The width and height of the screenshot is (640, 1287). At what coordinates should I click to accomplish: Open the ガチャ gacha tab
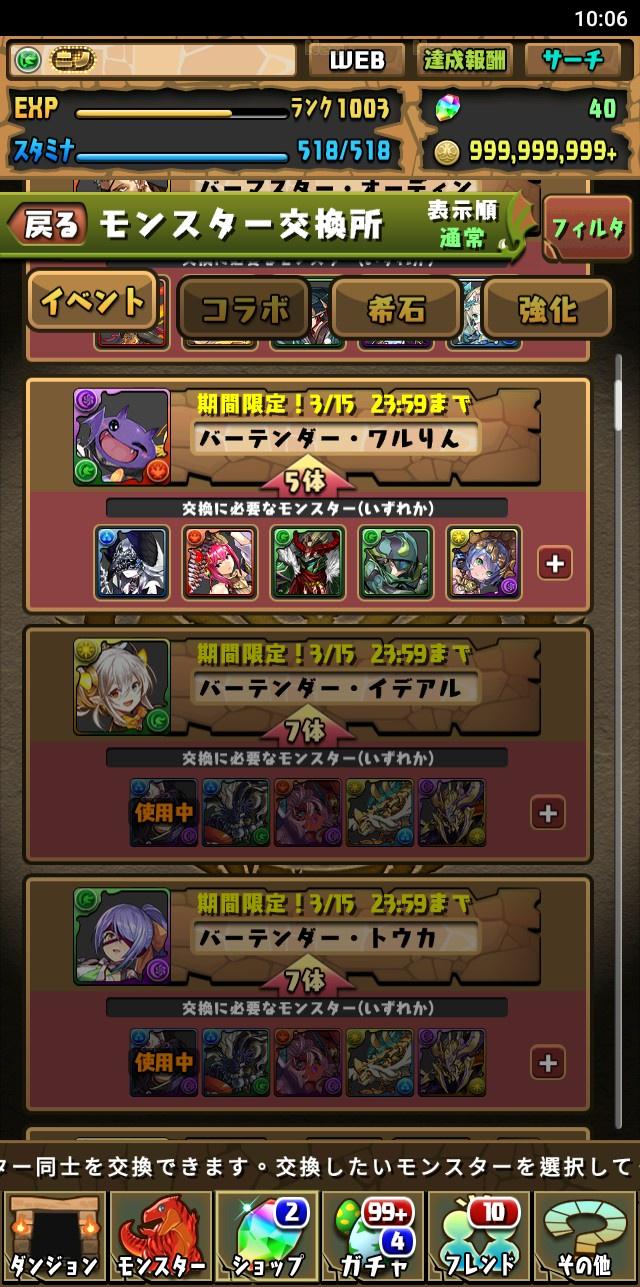(372, 1237)
